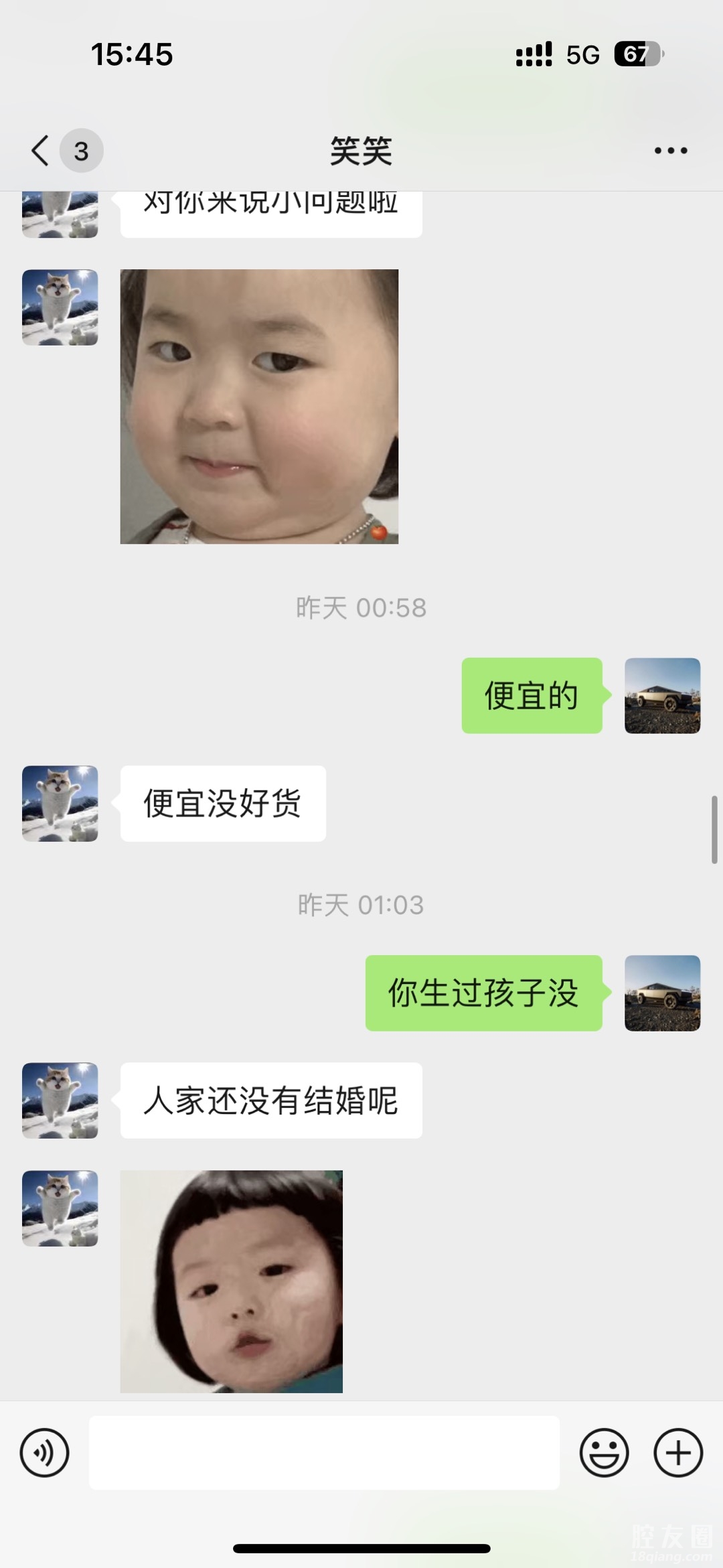View the bob-haircut child sticker image

click(x=231, y=1281)
